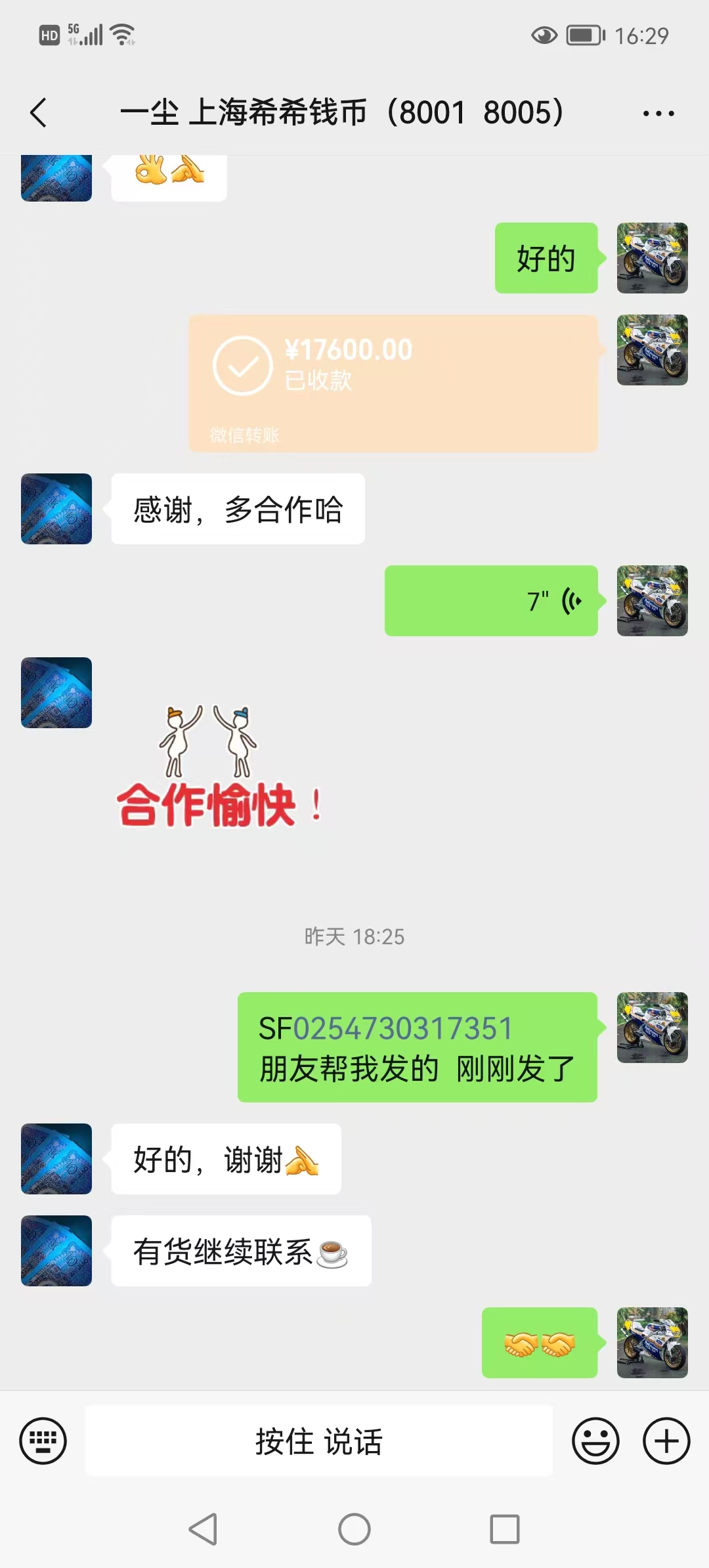Open the emoji sticker panel

[595, 1441]
